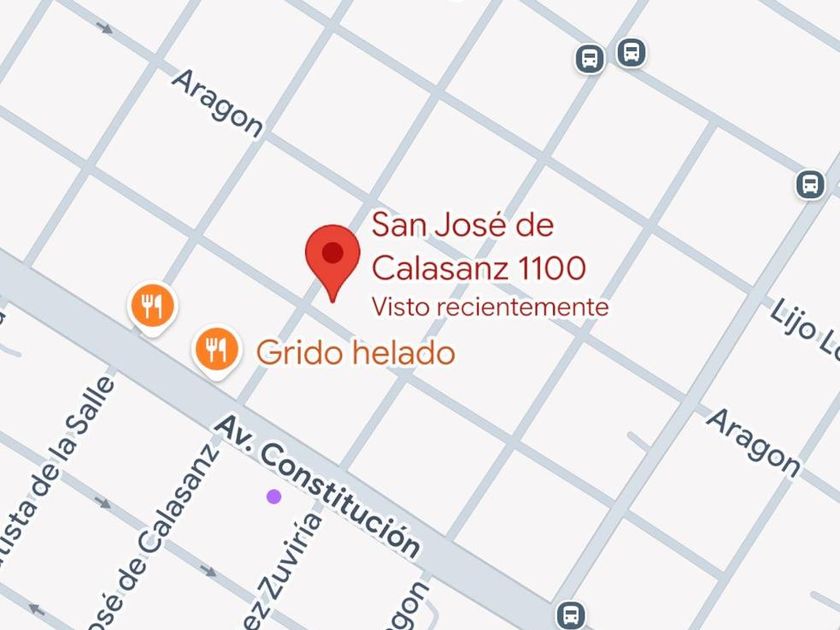Select the unlabeled restaurant marker beside Grido helado
This screenshot has width=840, height=630.
(x=153, y=308)
